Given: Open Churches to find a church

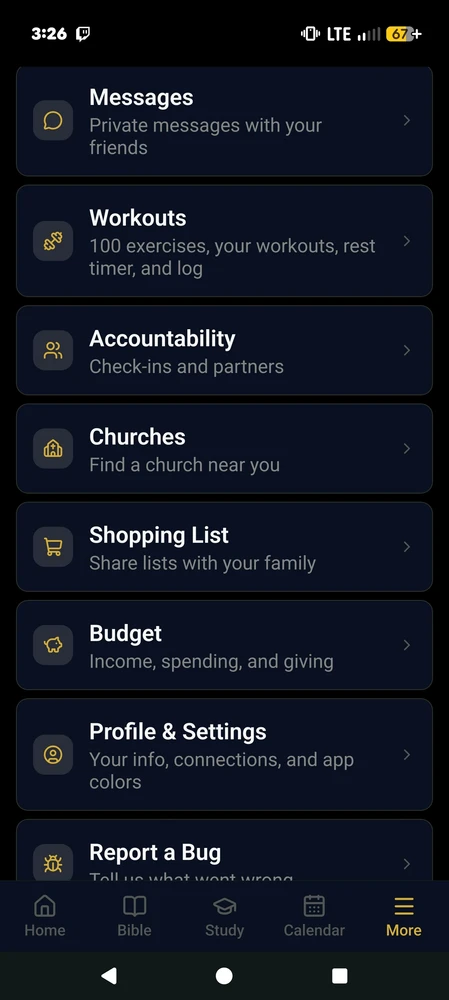Looking at the screenshot, I should pos(224,448).
